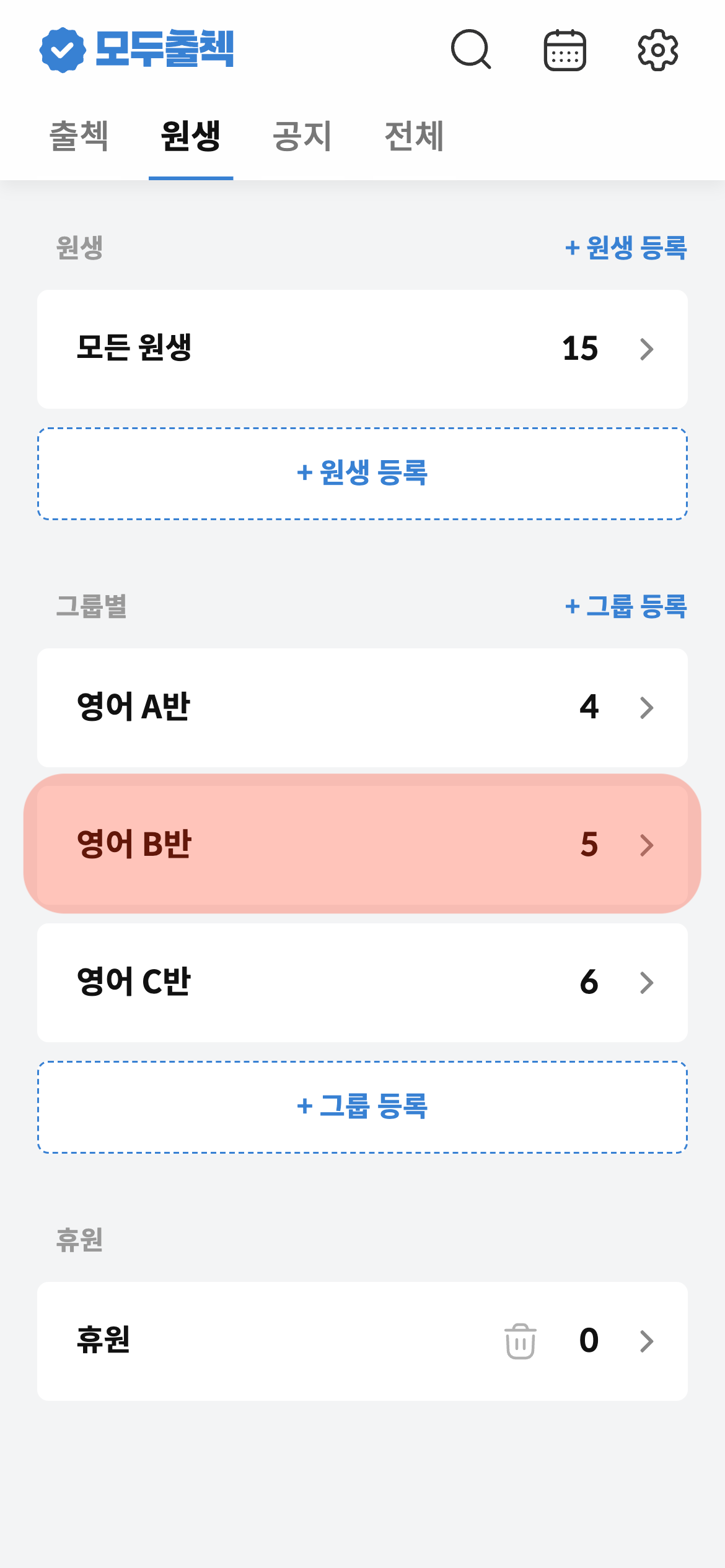Open the settings gear
The image size is (725, 1568).
tap(657, 50)
